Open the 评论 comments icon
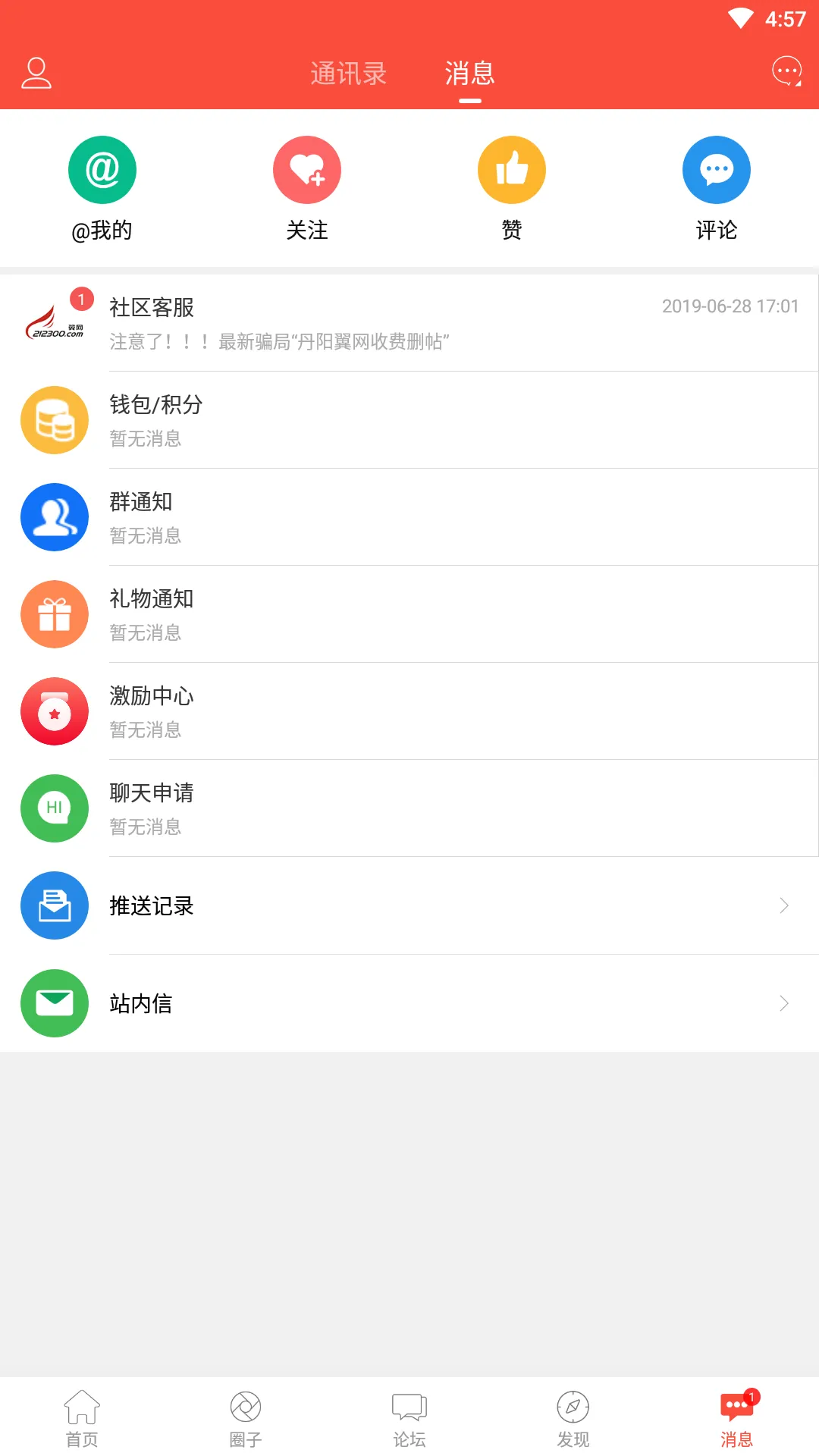The width and height of the screenshot is (819, 1456). pos(716,169)
